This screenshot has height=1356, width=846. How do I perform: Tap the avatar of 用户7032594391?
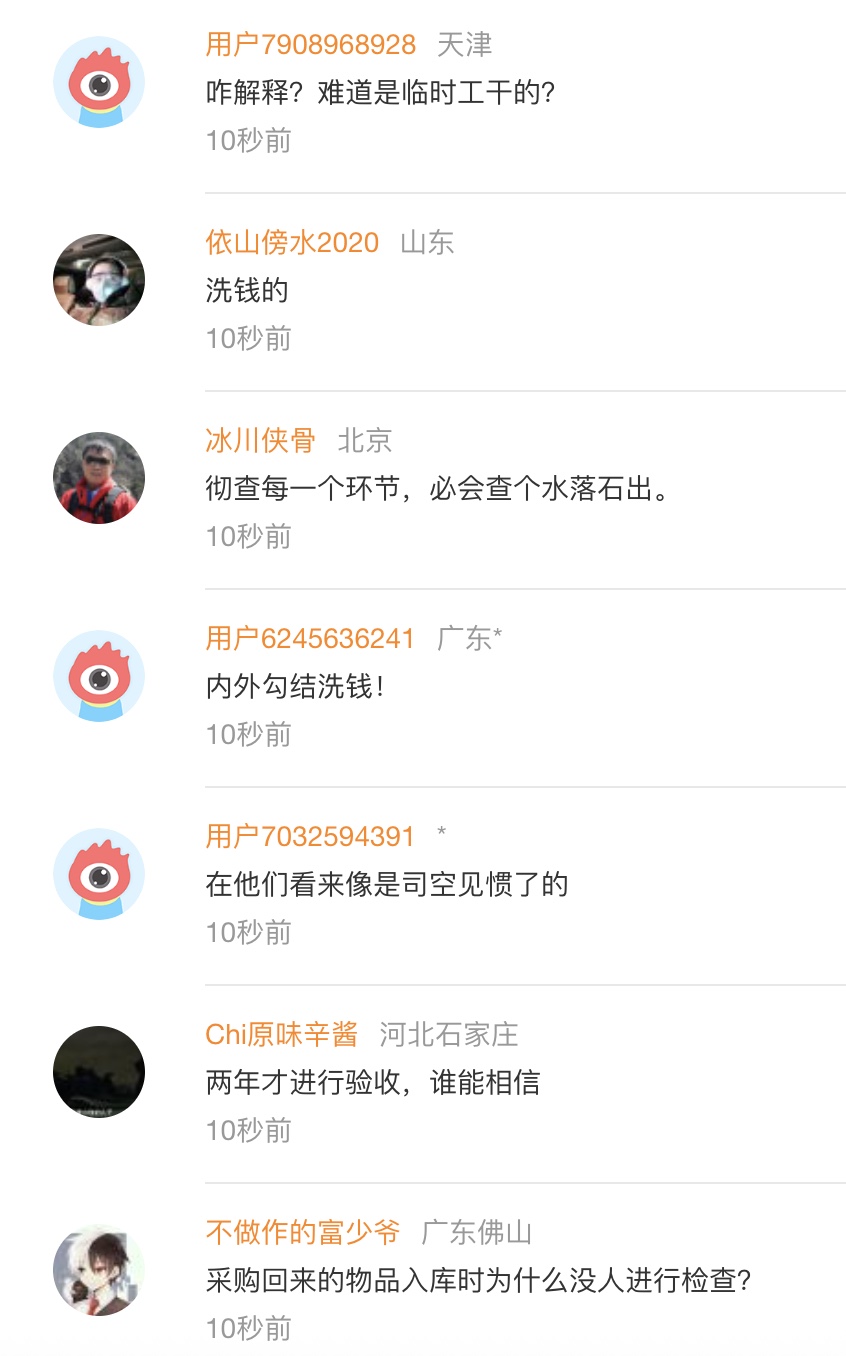(99, 874)
